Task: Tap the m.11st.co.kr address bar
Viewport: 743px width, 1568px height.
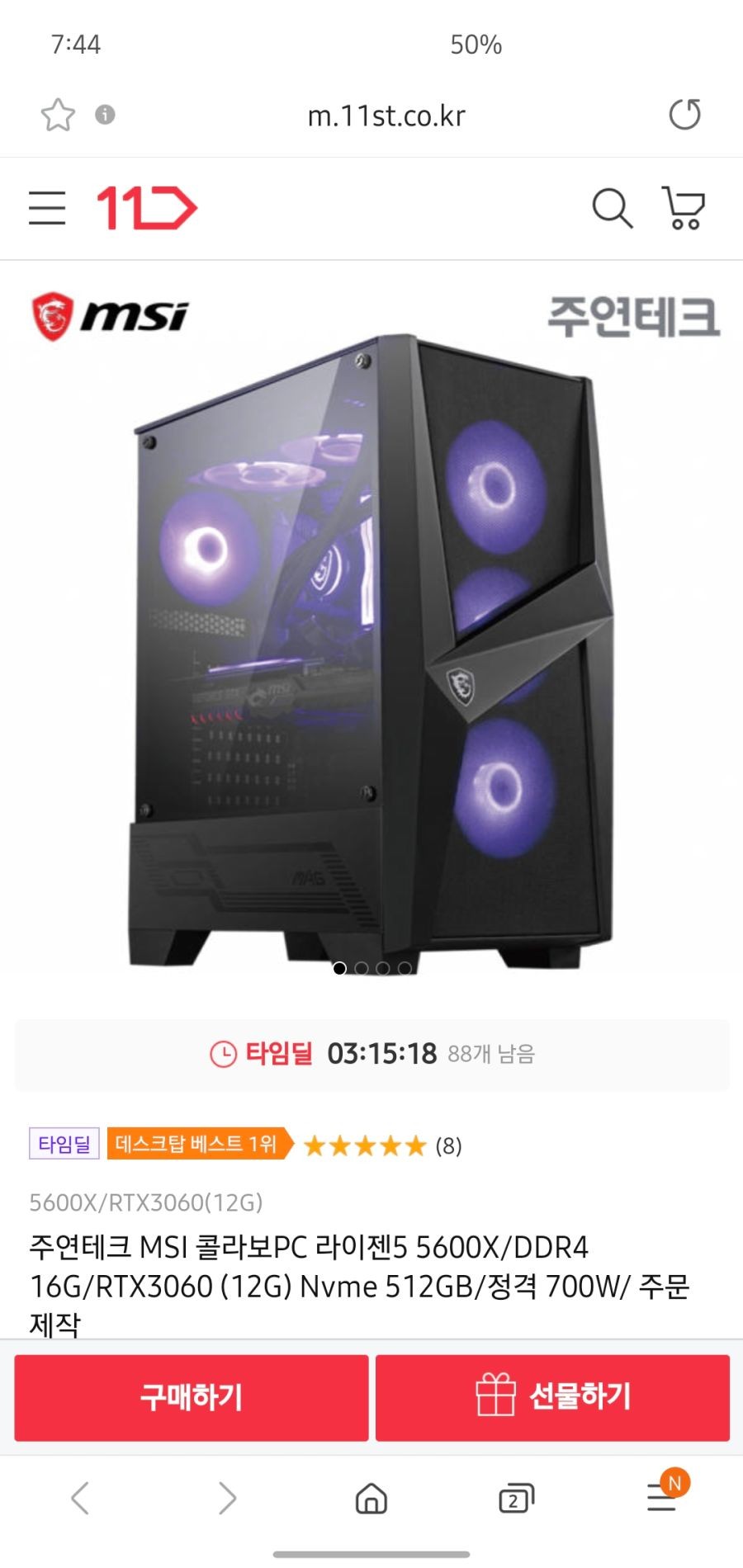Action: 386,116
